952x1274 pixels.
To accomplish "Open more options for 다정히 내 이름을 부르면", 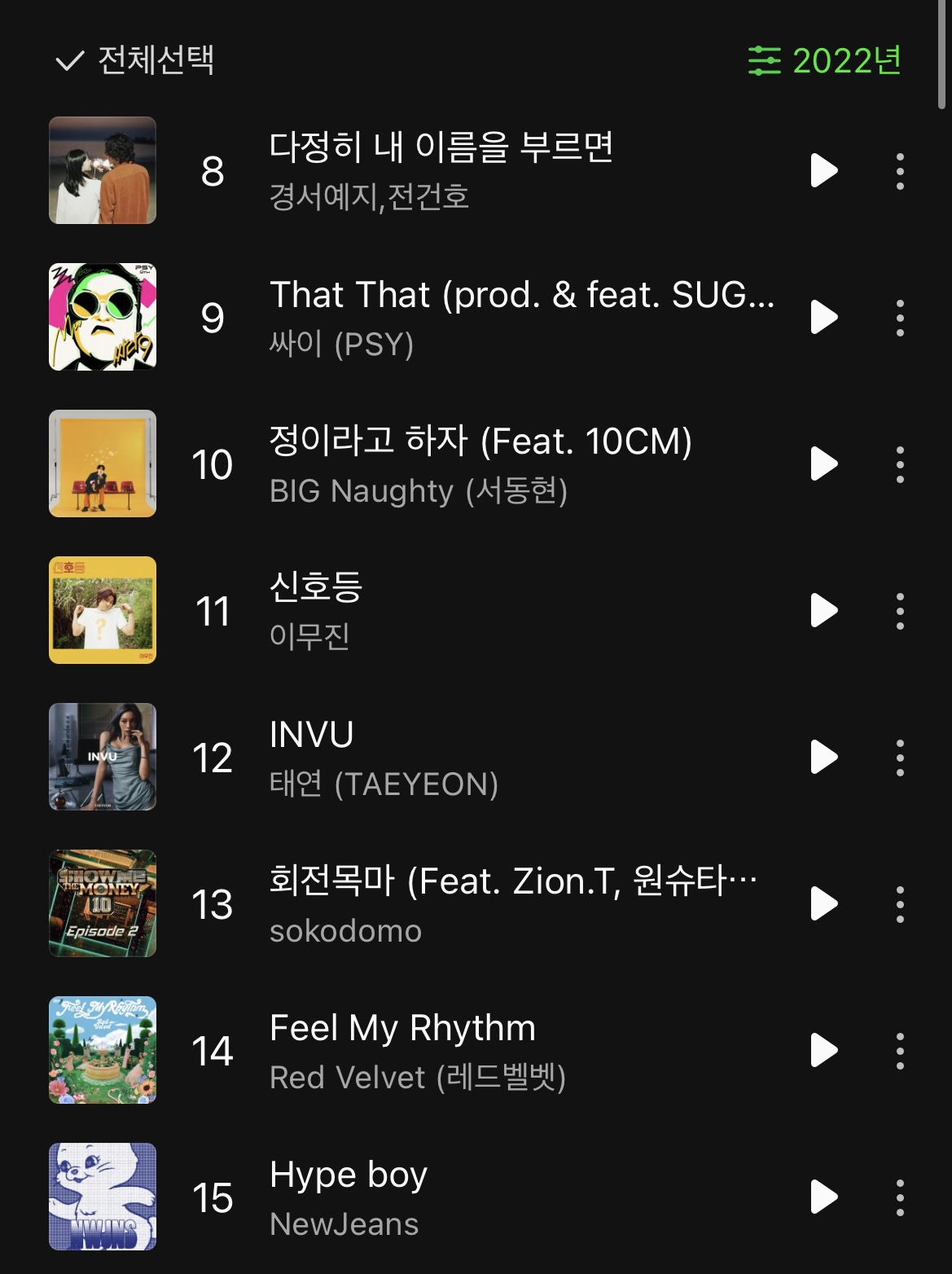I will point(900,171).
